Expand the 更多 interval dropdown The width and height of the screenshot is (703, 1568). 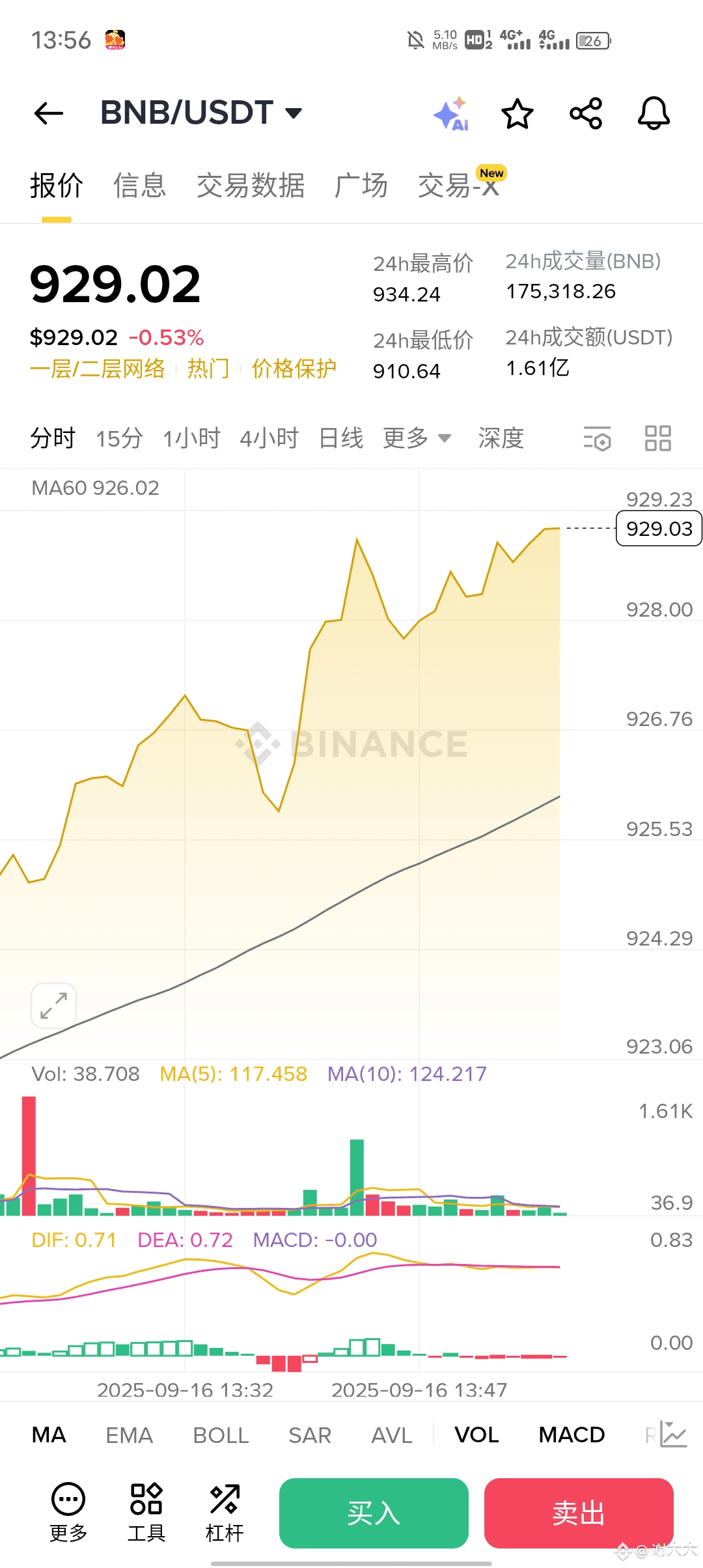417,438
